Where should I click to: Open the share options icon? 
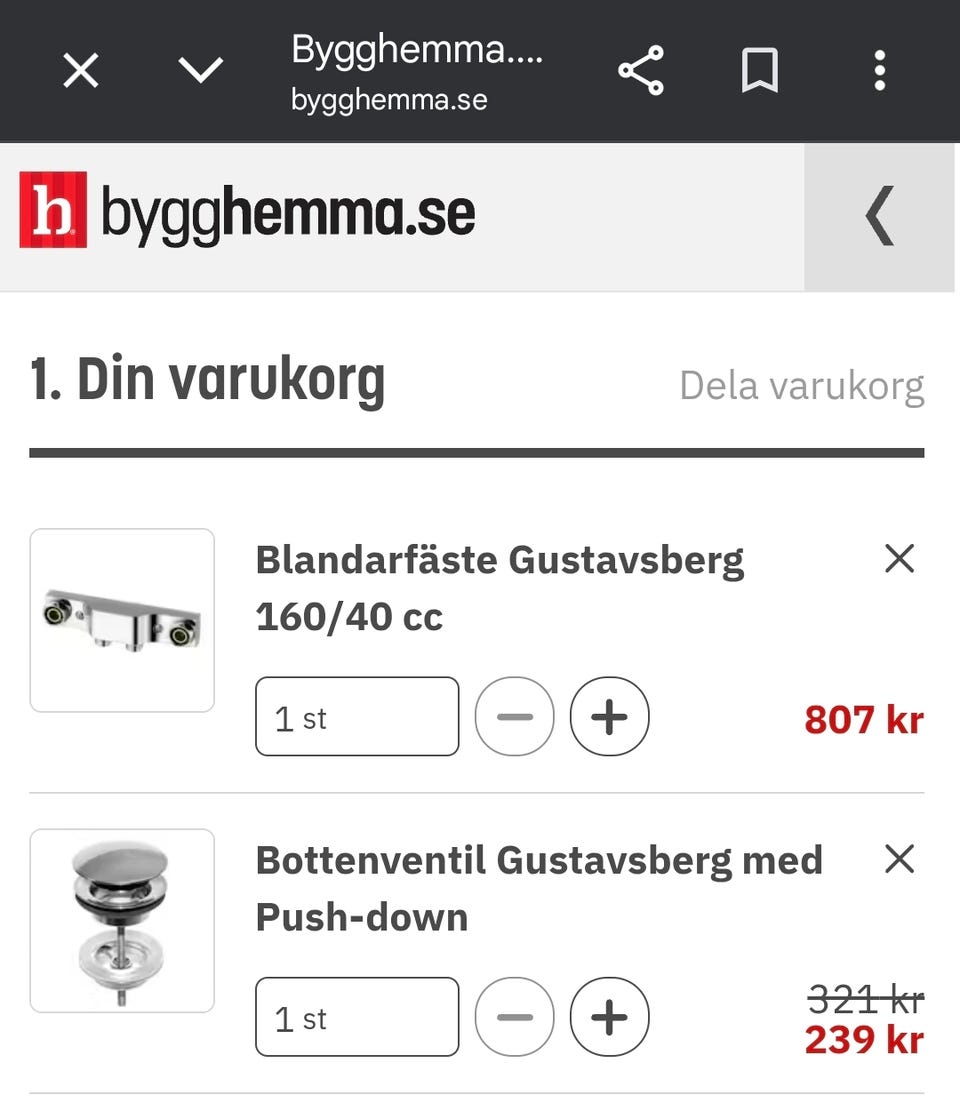639,70
